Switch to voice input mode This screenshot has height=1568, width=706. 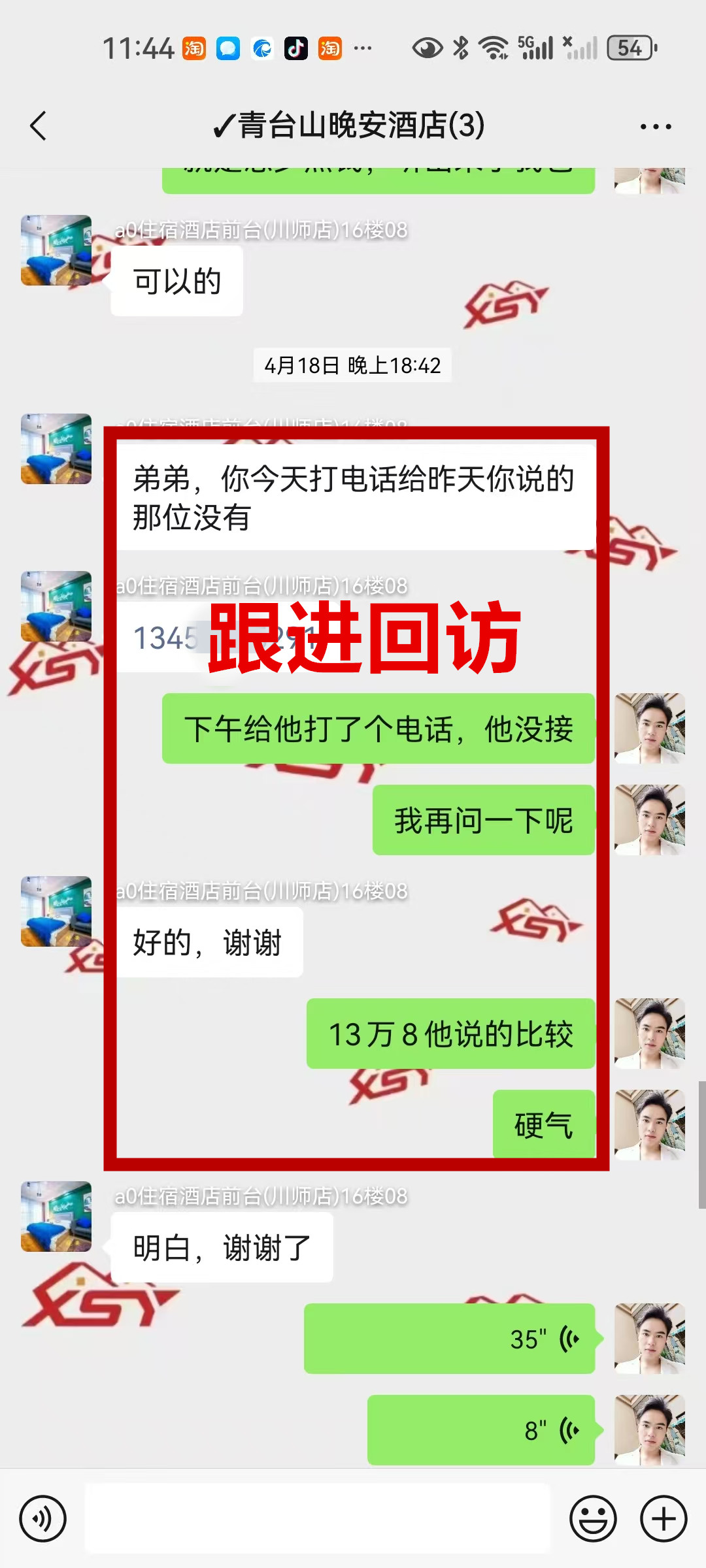pos(42,1518)
